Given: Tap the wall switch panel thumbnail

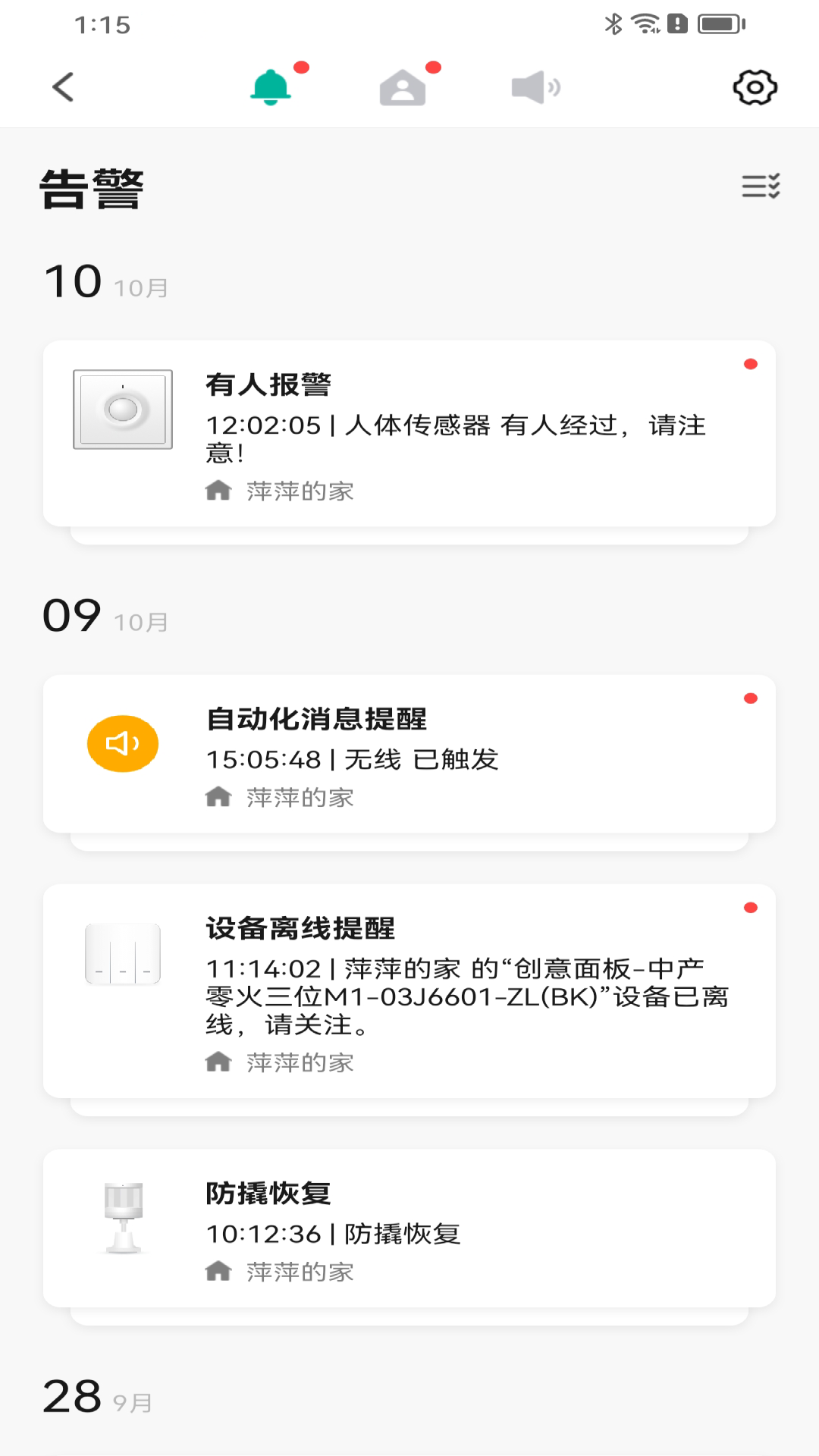Looking at the screenshot, I should point(123,954).
